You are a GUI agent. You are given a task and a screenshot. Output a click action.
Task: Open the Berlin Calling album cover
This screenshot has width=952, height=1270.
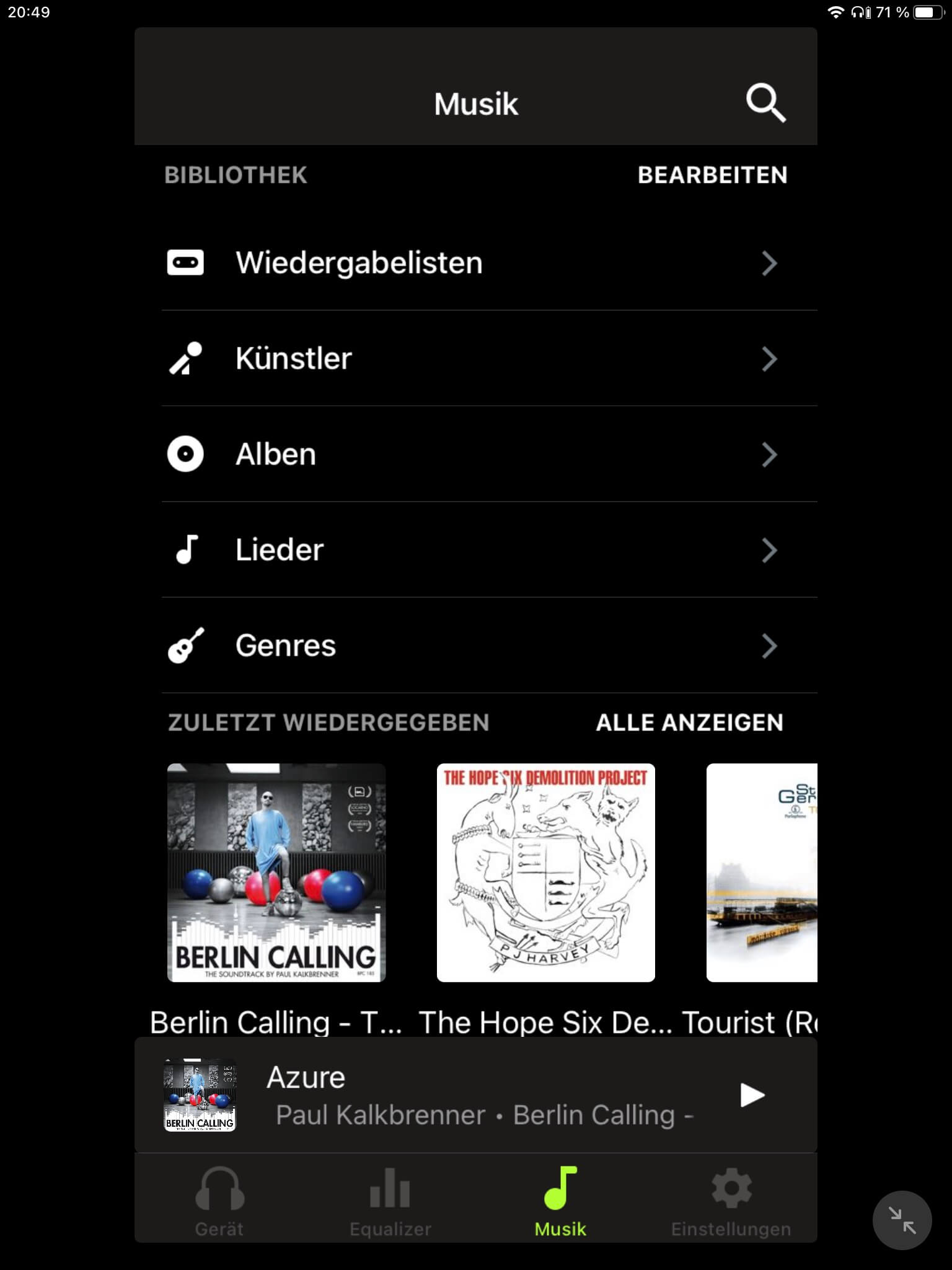coord(276,873)
